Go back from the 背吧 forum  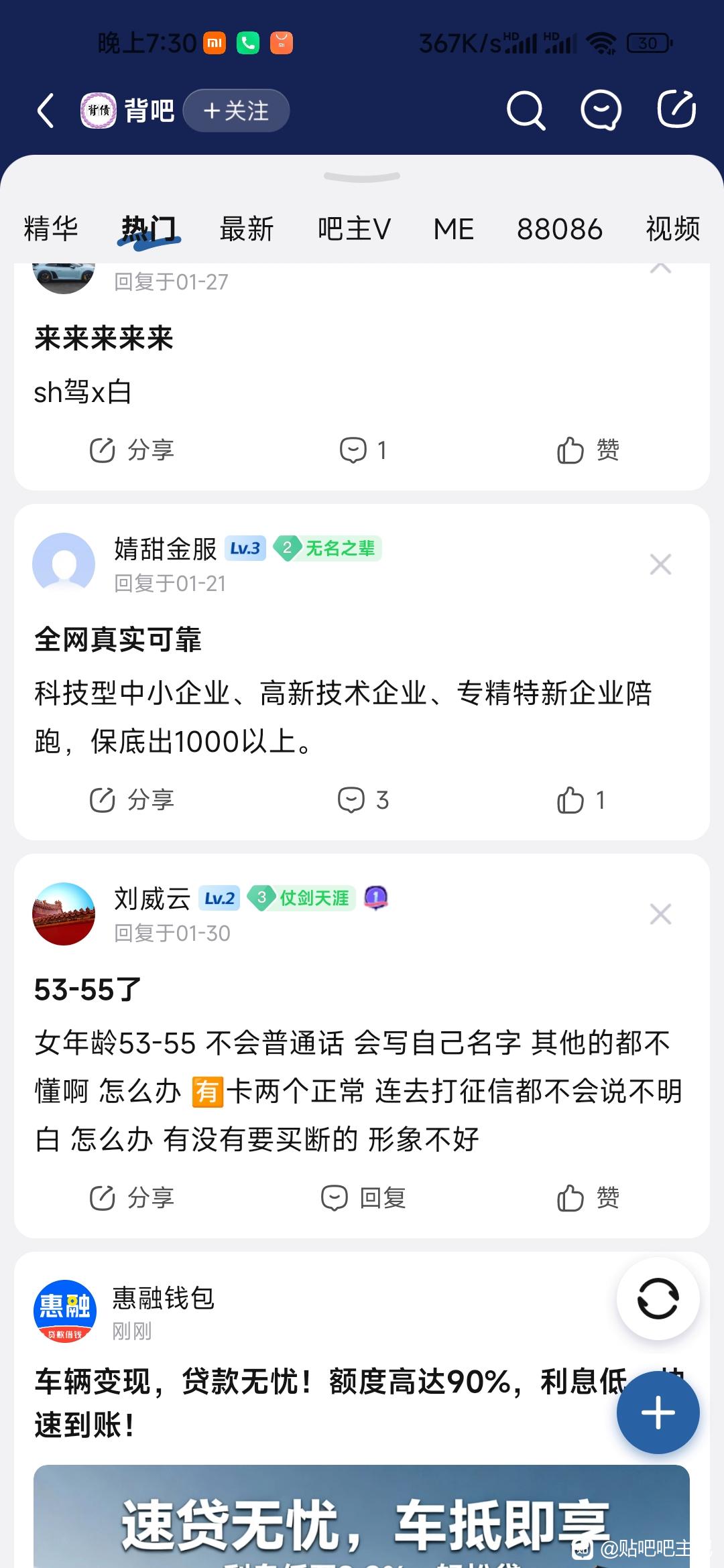click(46, 111)
